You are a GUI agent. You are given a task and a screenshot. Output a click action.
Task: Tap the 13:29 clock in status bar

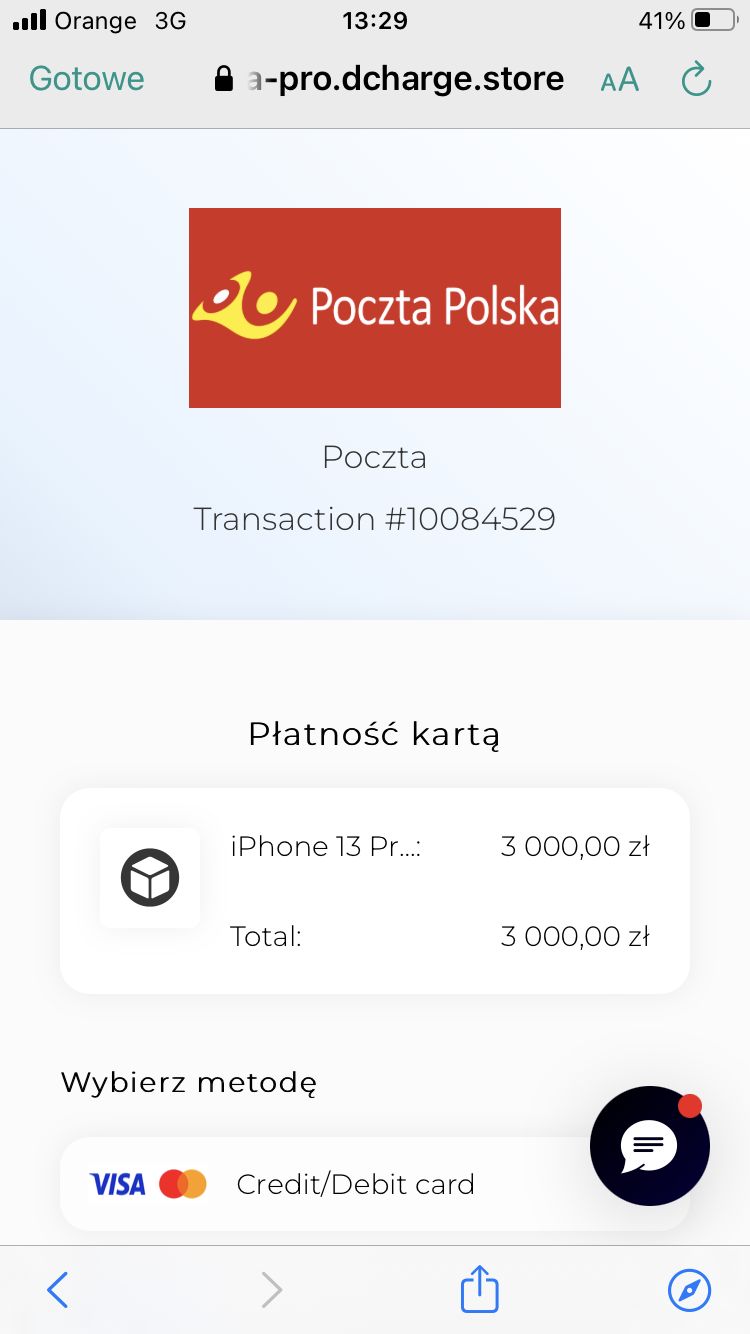tap(375, 20)
